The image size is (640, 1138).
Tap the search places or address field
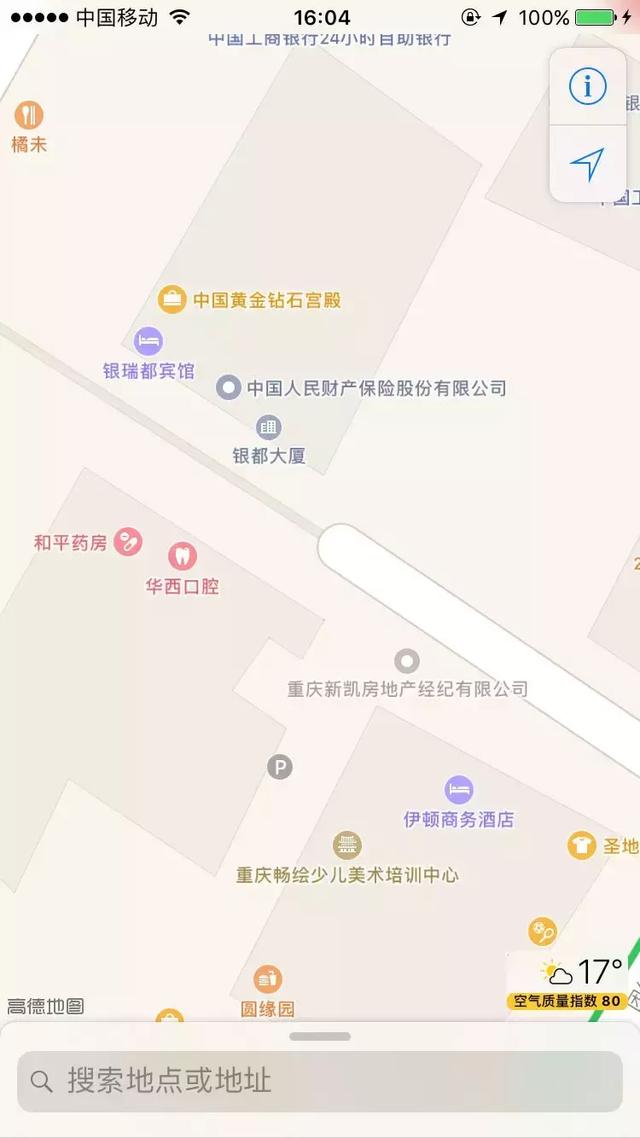coord(320,1081)
